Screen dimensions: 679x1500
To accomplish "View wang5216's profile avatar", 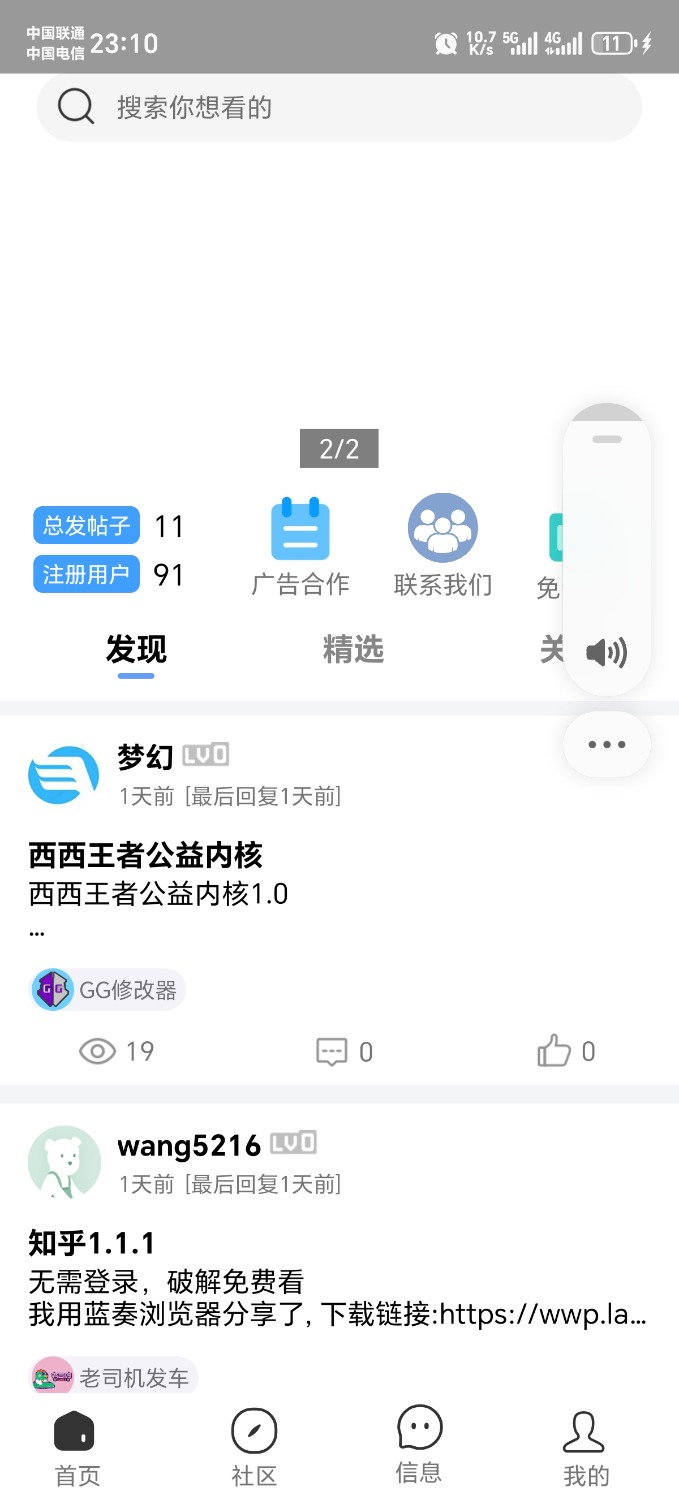I will click(64, 1161).
